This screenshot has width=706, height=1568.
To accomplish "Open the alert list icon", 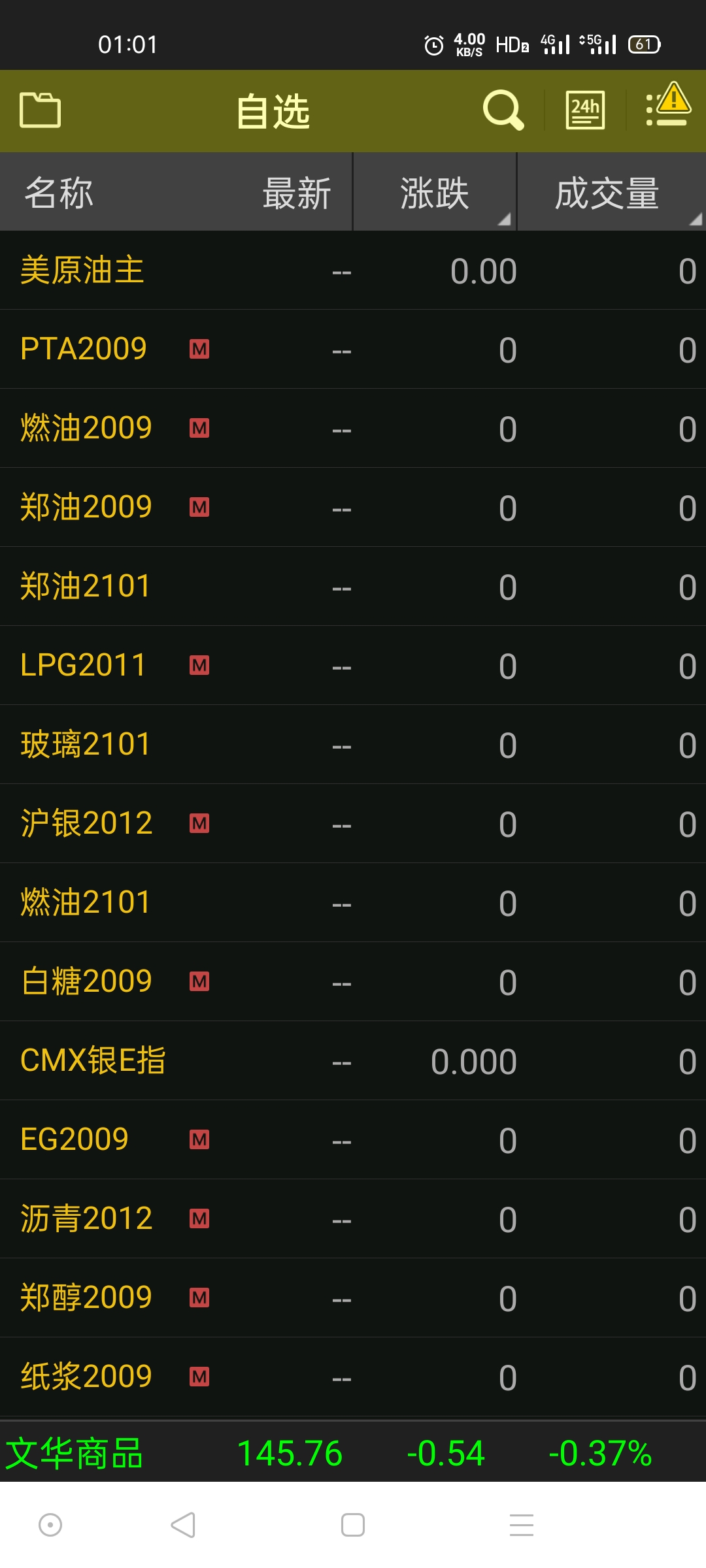I will 667,106.
